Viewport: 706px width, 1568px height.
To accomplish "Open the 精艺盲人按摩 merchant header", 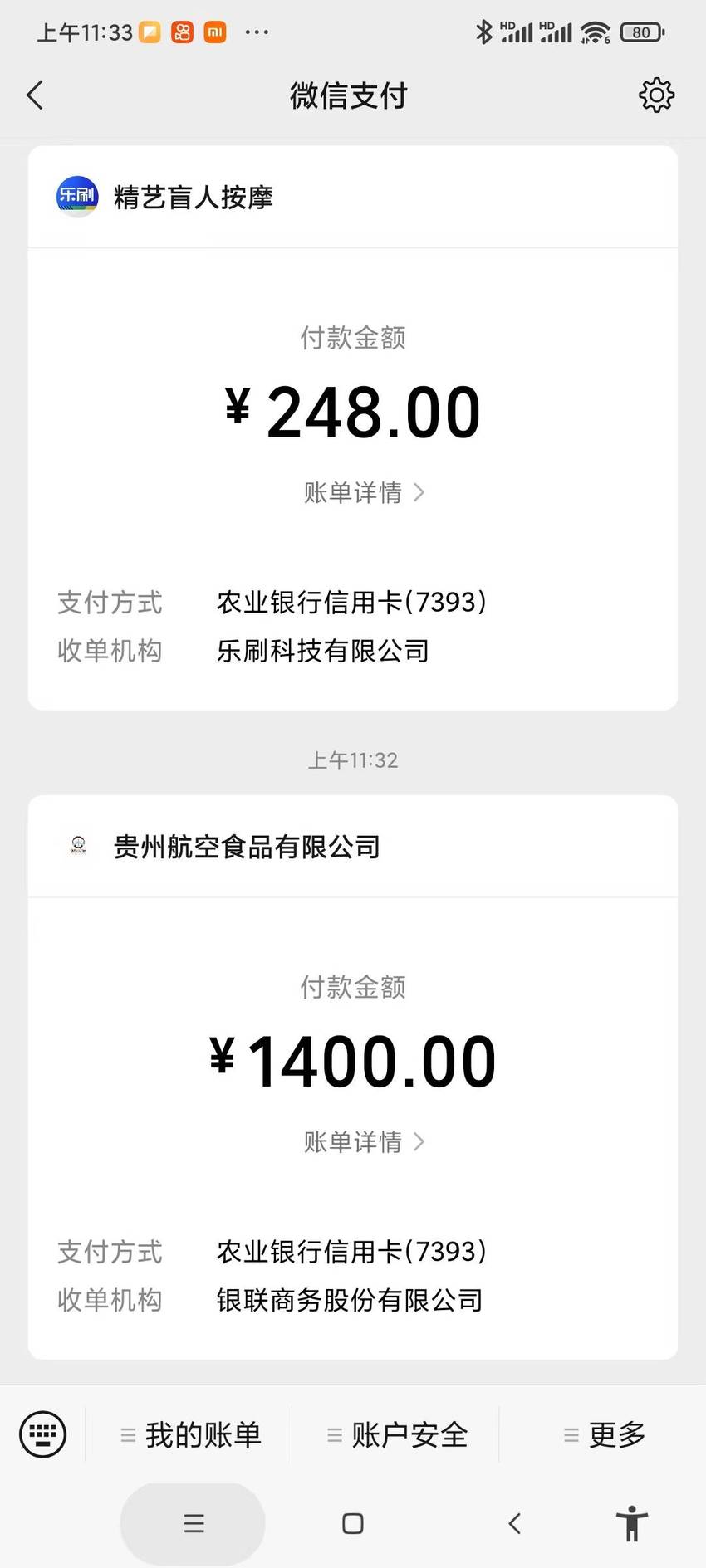I will tap(353, 198).
